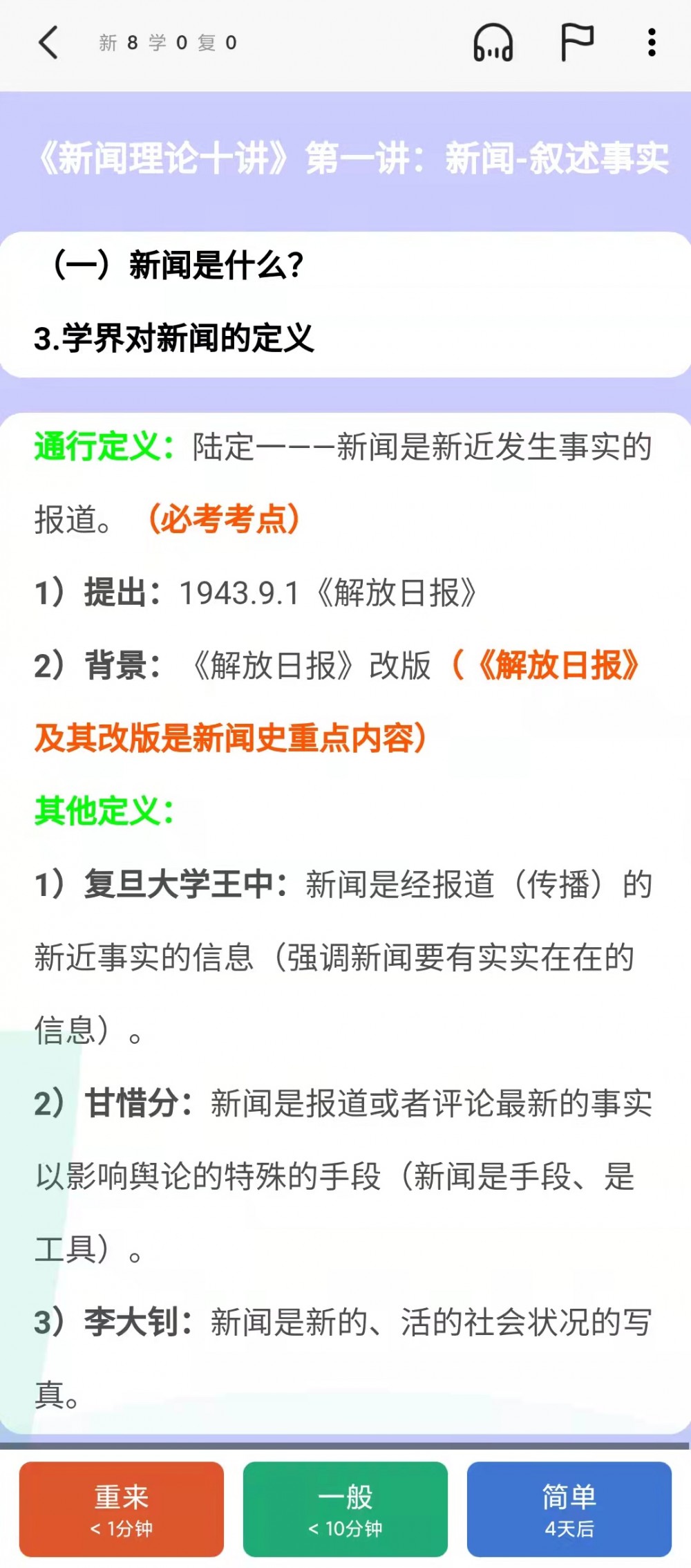Rate this card 重来 (under 1 minute)
This screenshot has width=691, height=1568.
click(122, 1509)
